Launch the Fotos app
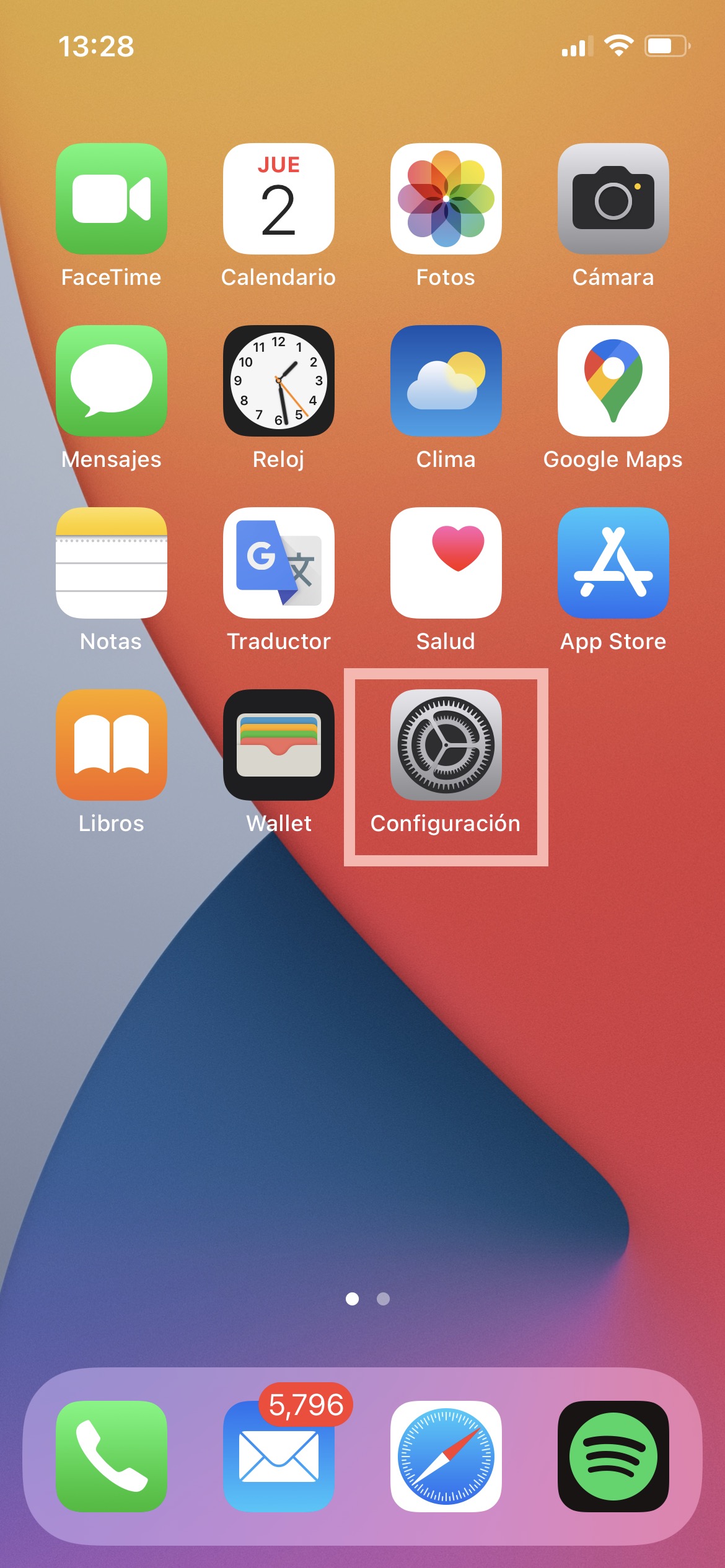The image size is (725, 1568). pyautogui.click(x=446, y=199)
